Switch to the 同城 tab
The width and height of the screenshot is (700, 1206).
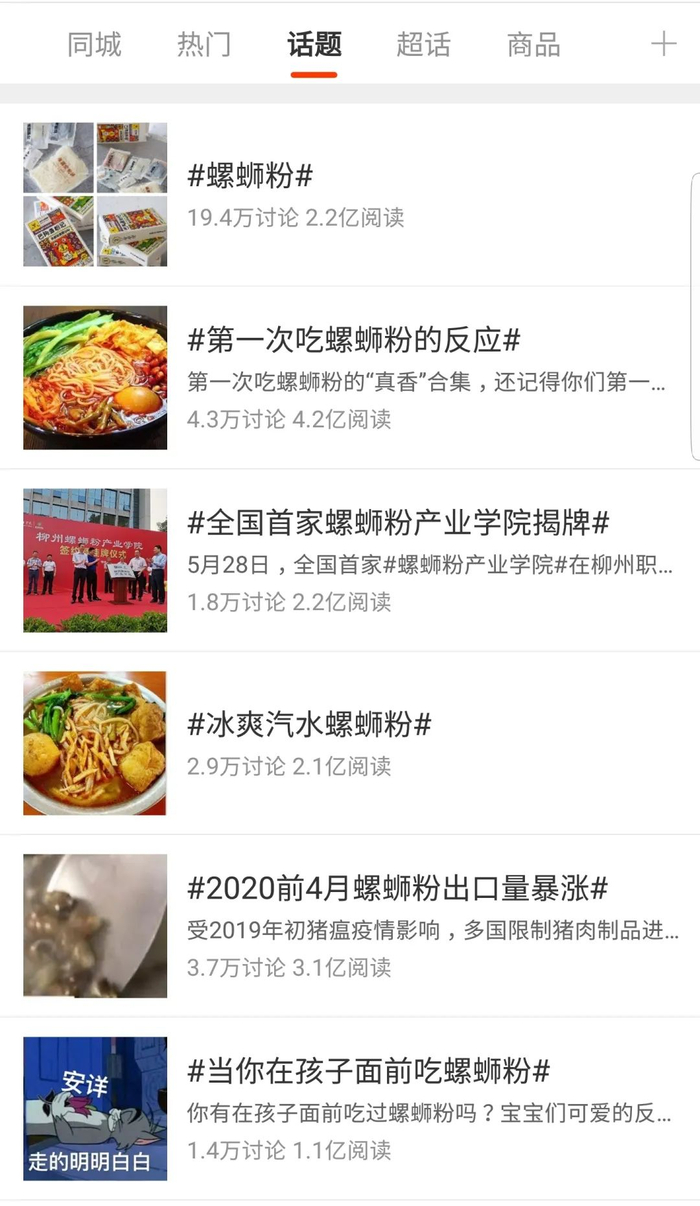(x=94, y=45)
